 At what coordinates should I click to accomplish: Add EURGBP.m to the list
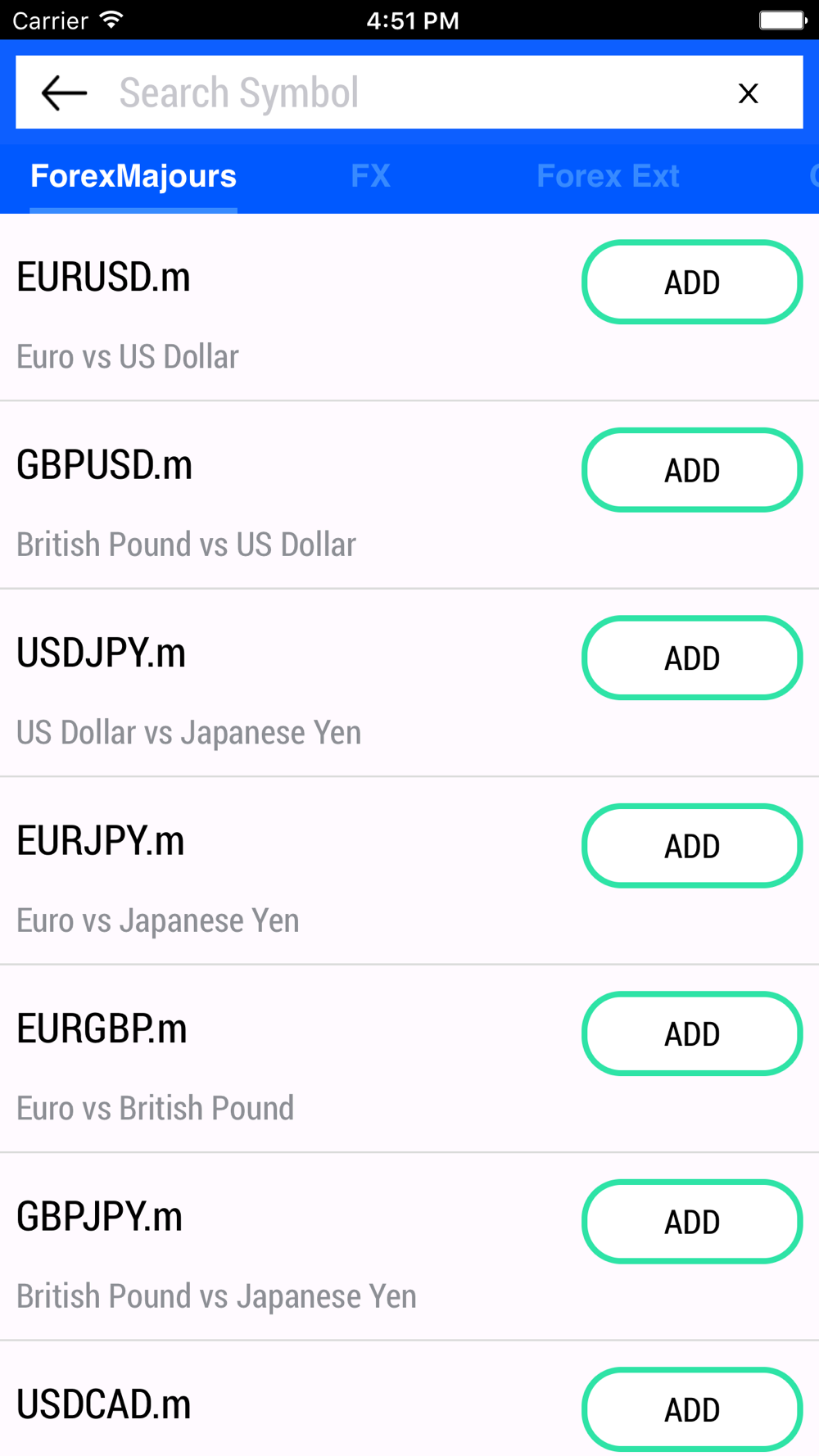692,1033
